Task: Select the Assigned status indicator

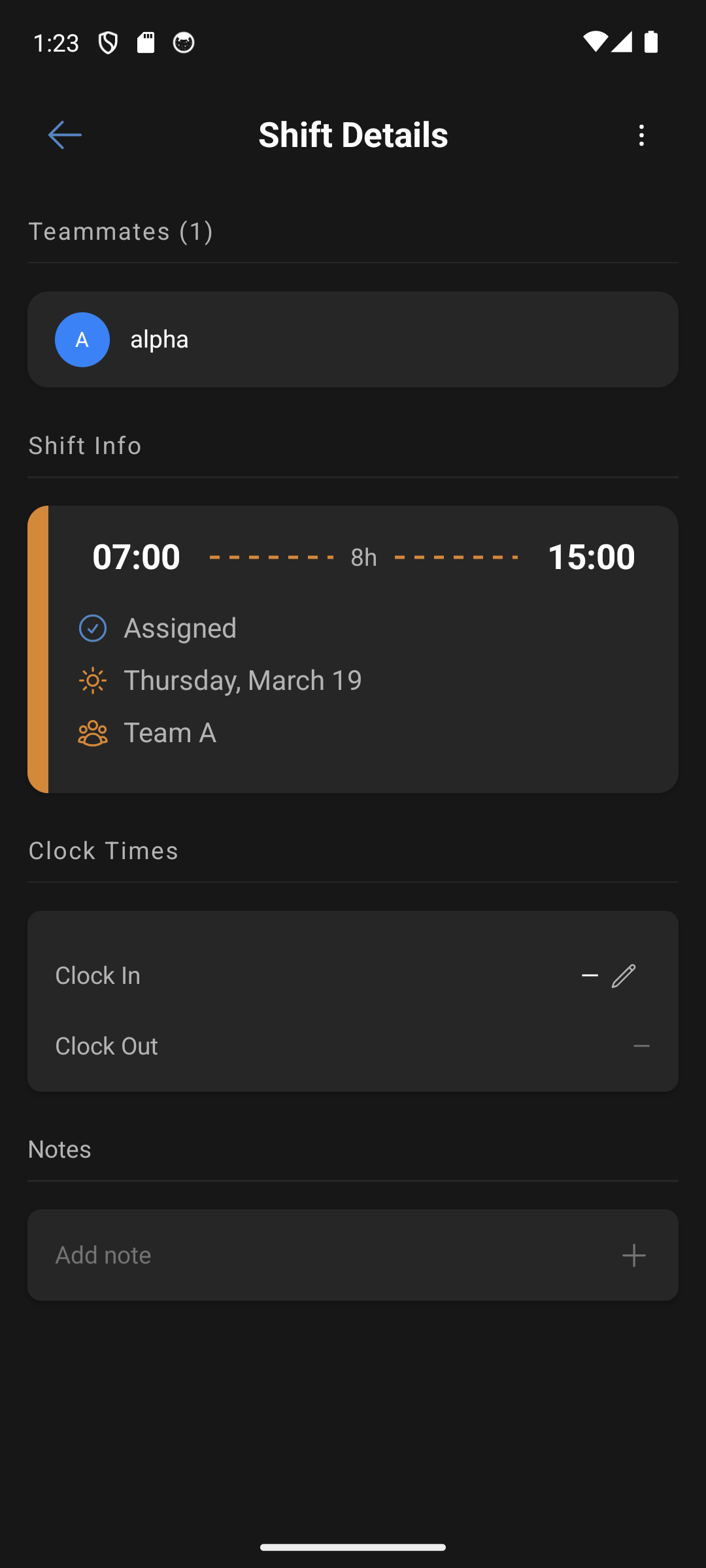Action: 180,628
